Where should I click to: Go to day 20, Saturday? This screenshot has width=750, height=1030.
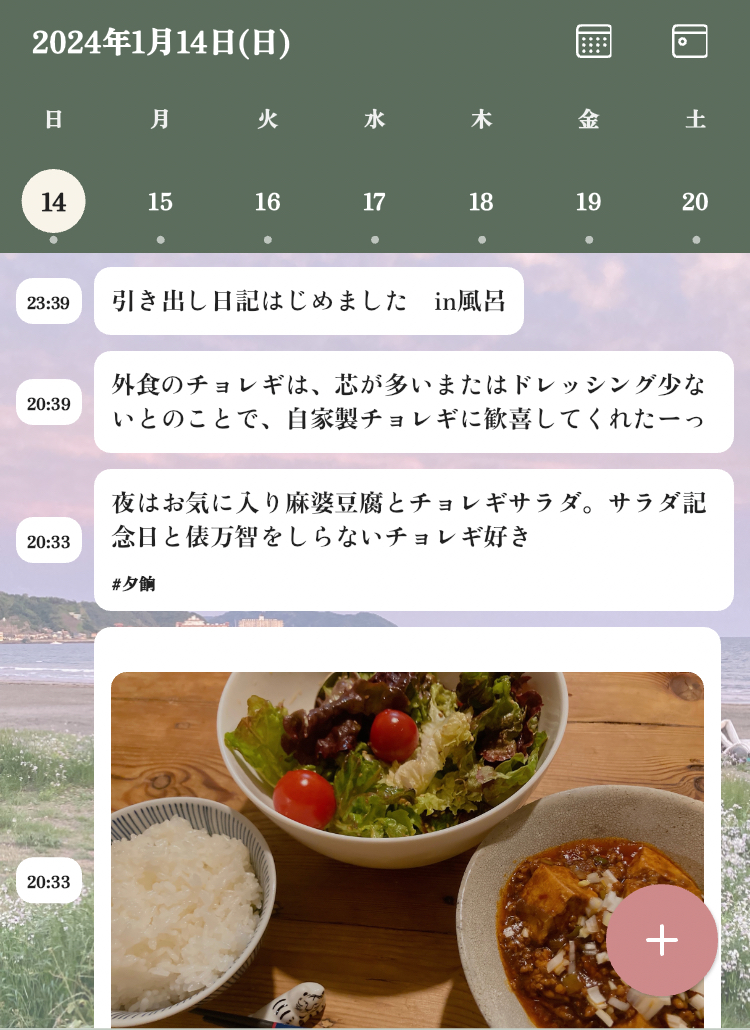tap(695, 202)
